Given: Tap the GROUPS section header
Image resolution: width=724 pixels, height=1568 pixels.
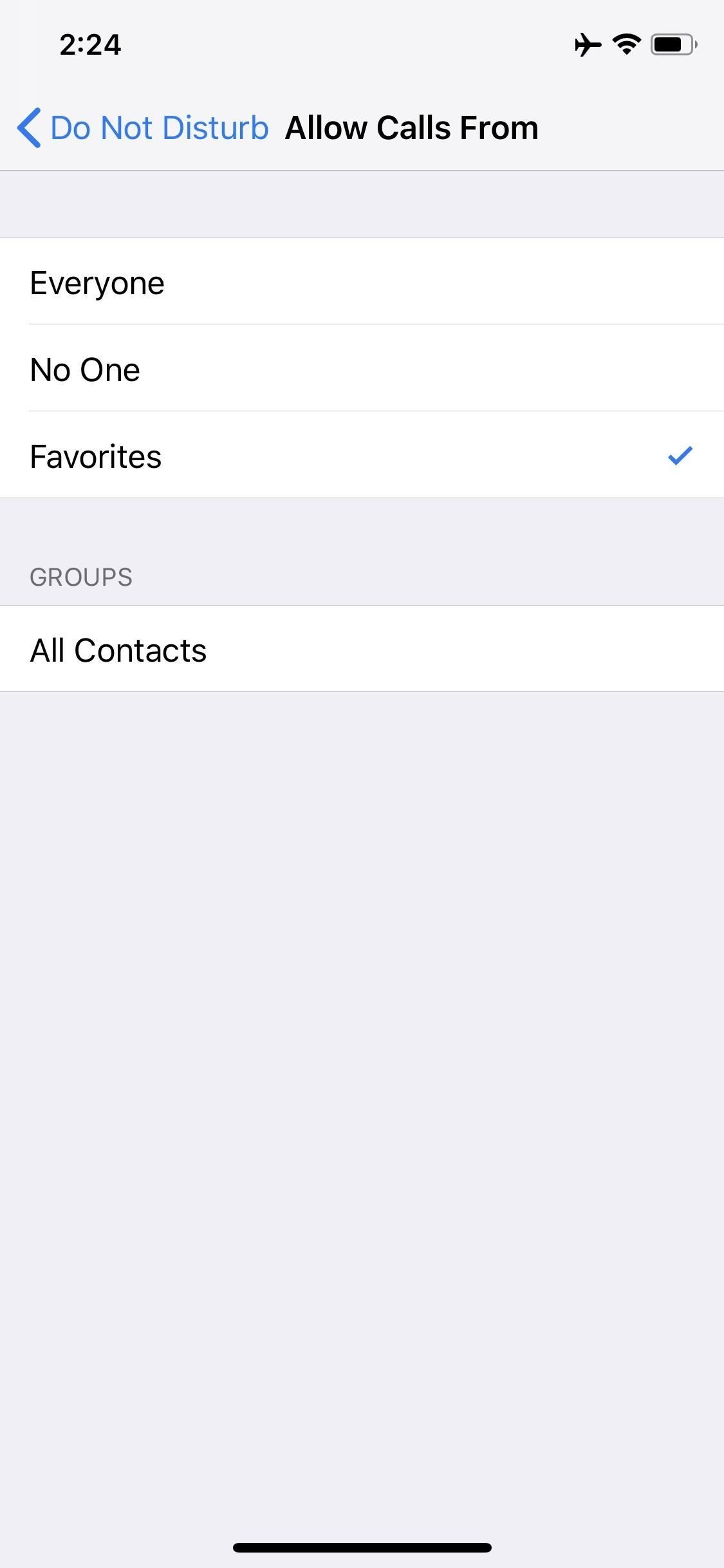Looking at the screenshot, I should tap(81, 576).
